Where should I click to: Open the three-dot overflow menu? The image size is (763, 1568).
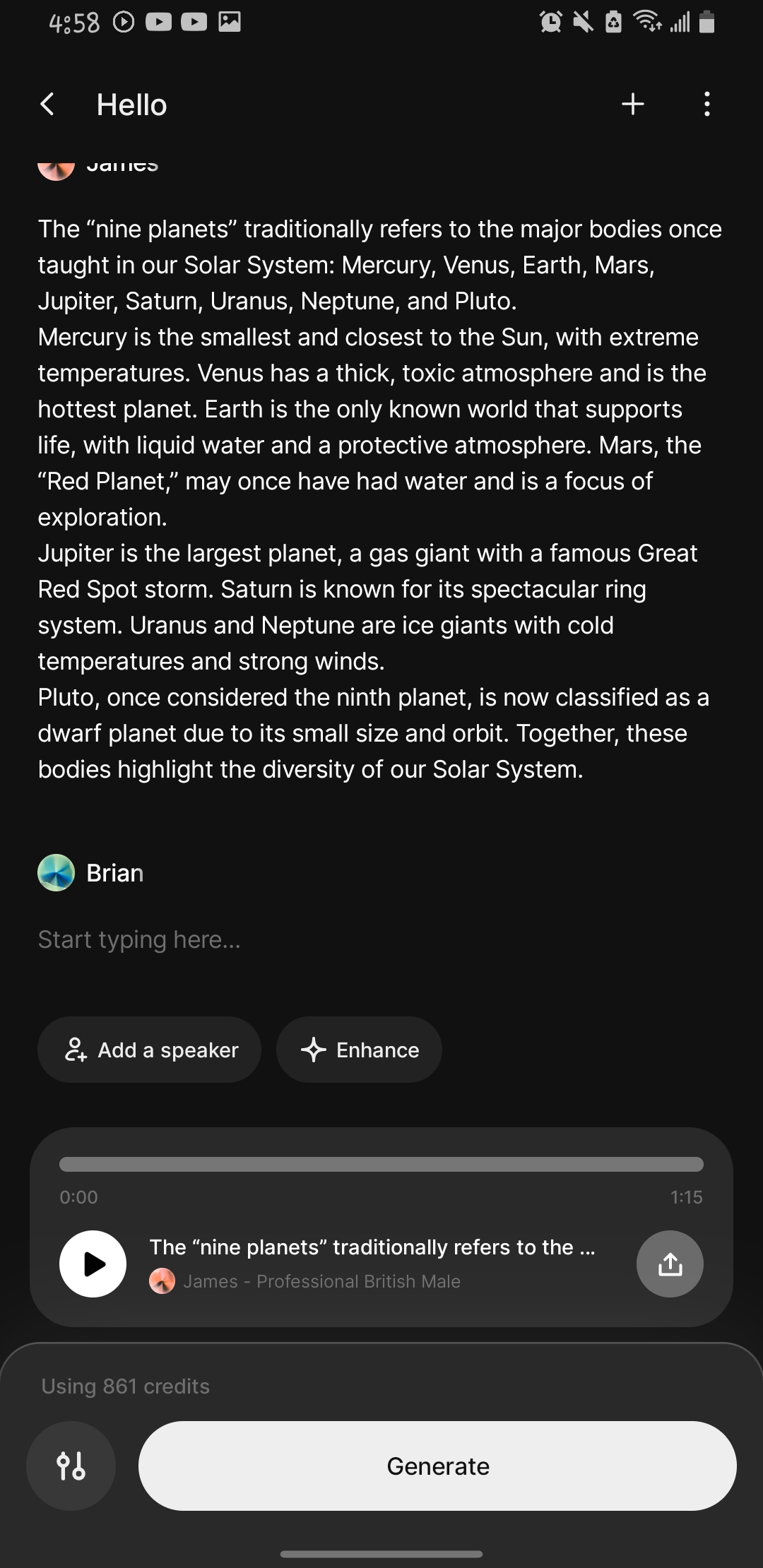(706, 105)
